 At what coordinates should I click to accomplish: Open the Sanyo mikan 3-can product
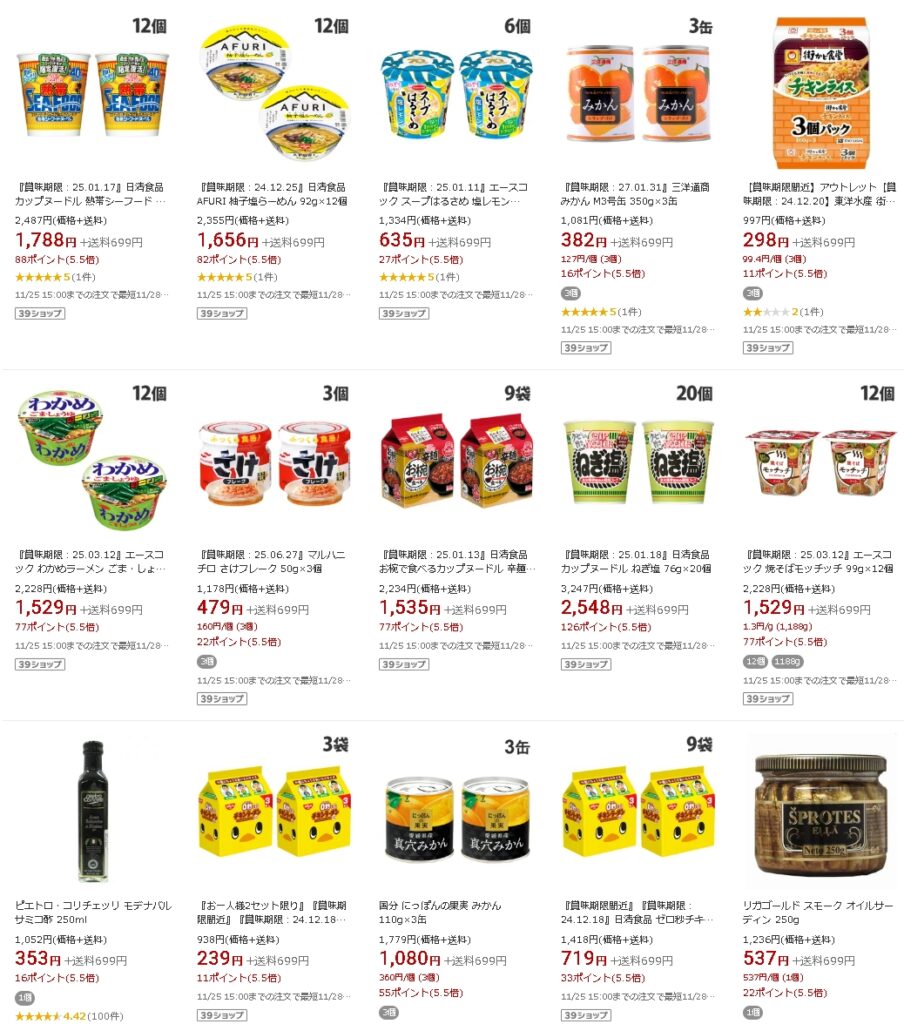point(638,95)
